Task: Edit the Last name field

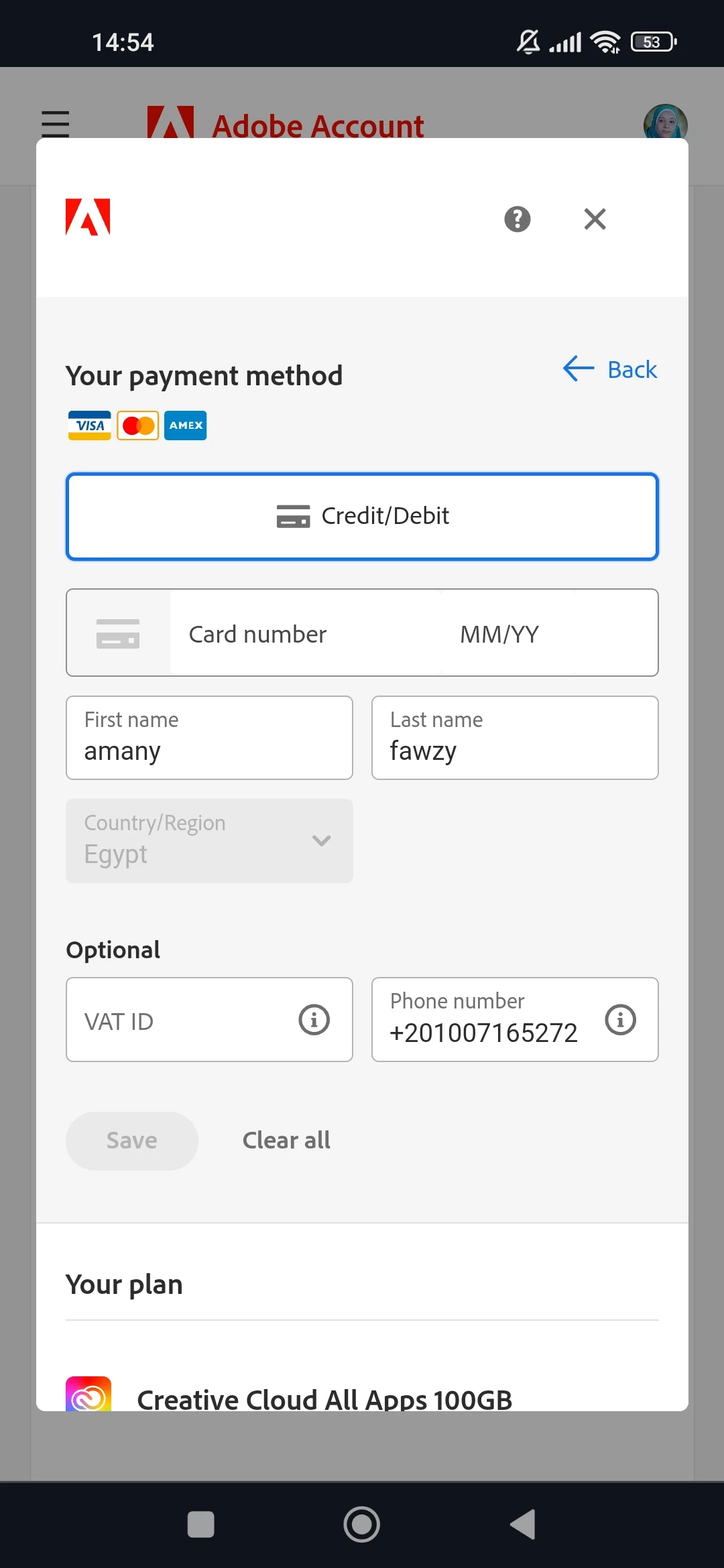Action: pos(515,738)
